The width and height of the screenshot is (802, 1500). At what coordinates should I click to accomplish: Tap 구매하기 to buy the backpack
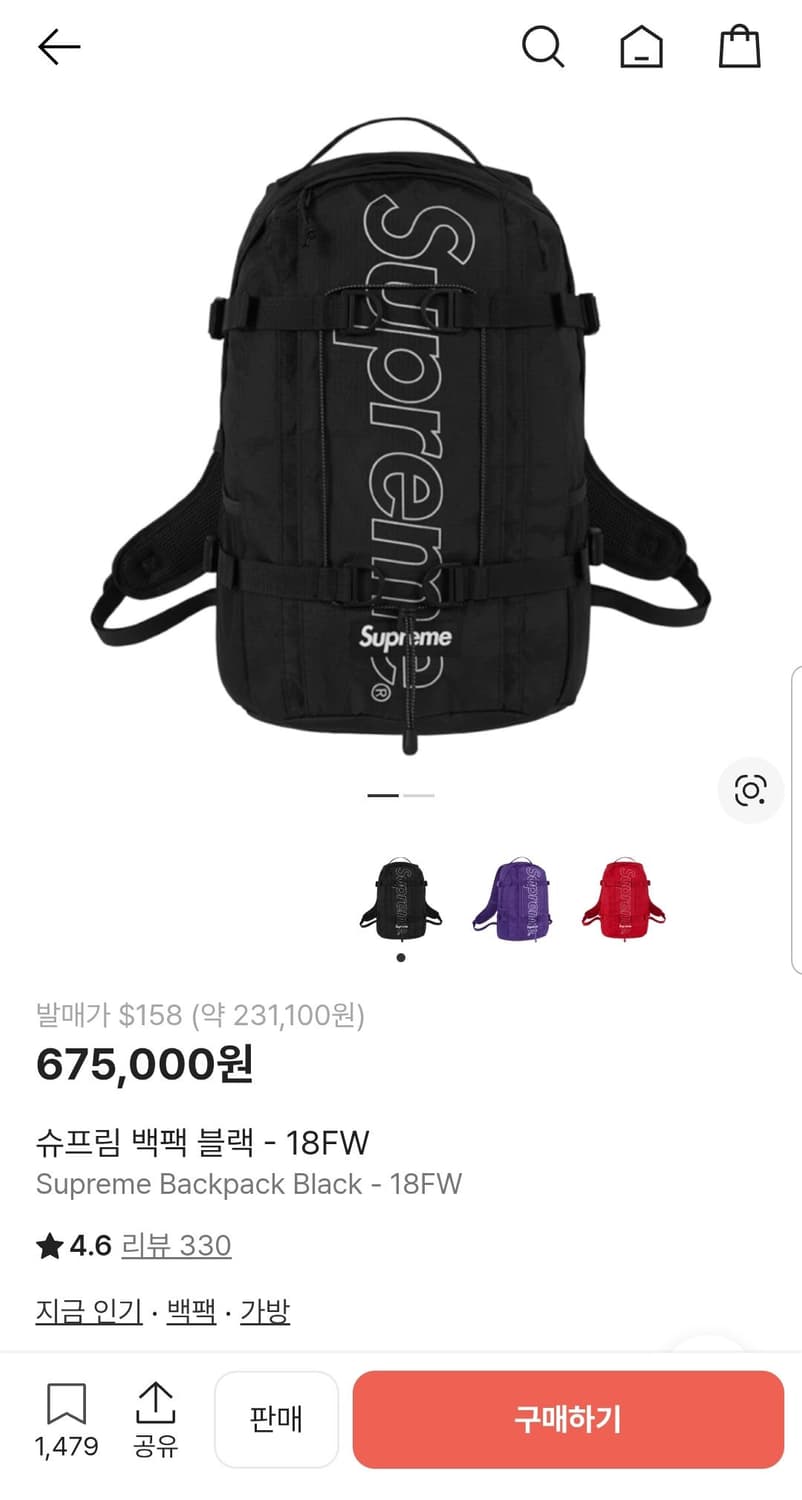(x=568, y=1419)
